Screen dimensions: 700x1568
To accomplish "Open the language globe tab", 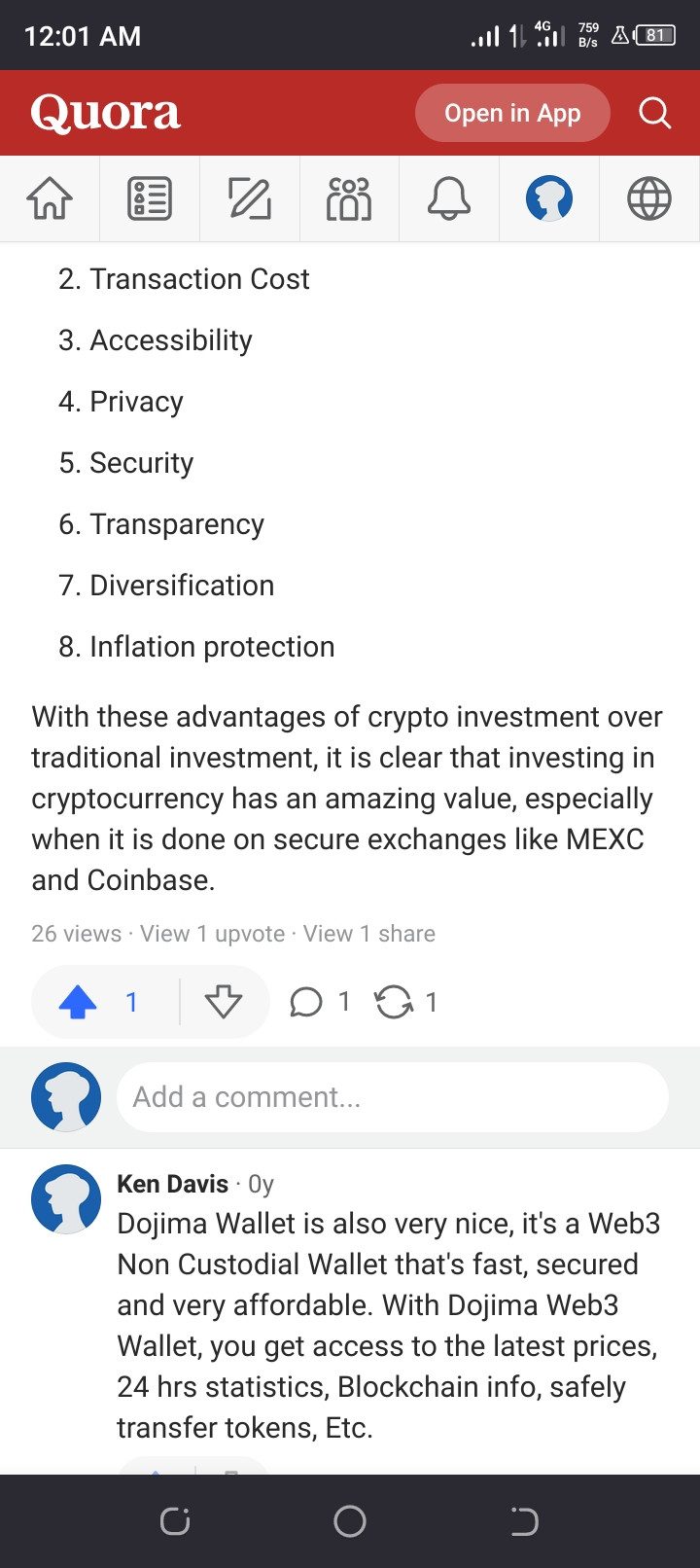I will tap(648, 198).
